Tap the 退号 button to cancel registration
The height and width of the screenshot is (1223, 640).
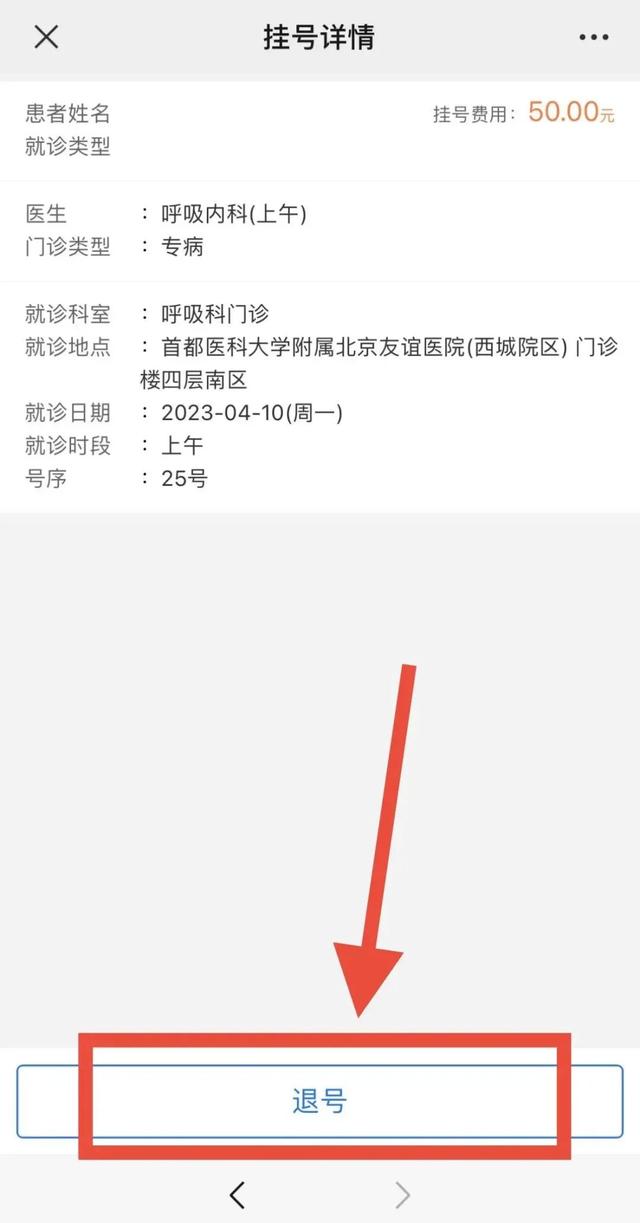click(x=320, y=1102)
